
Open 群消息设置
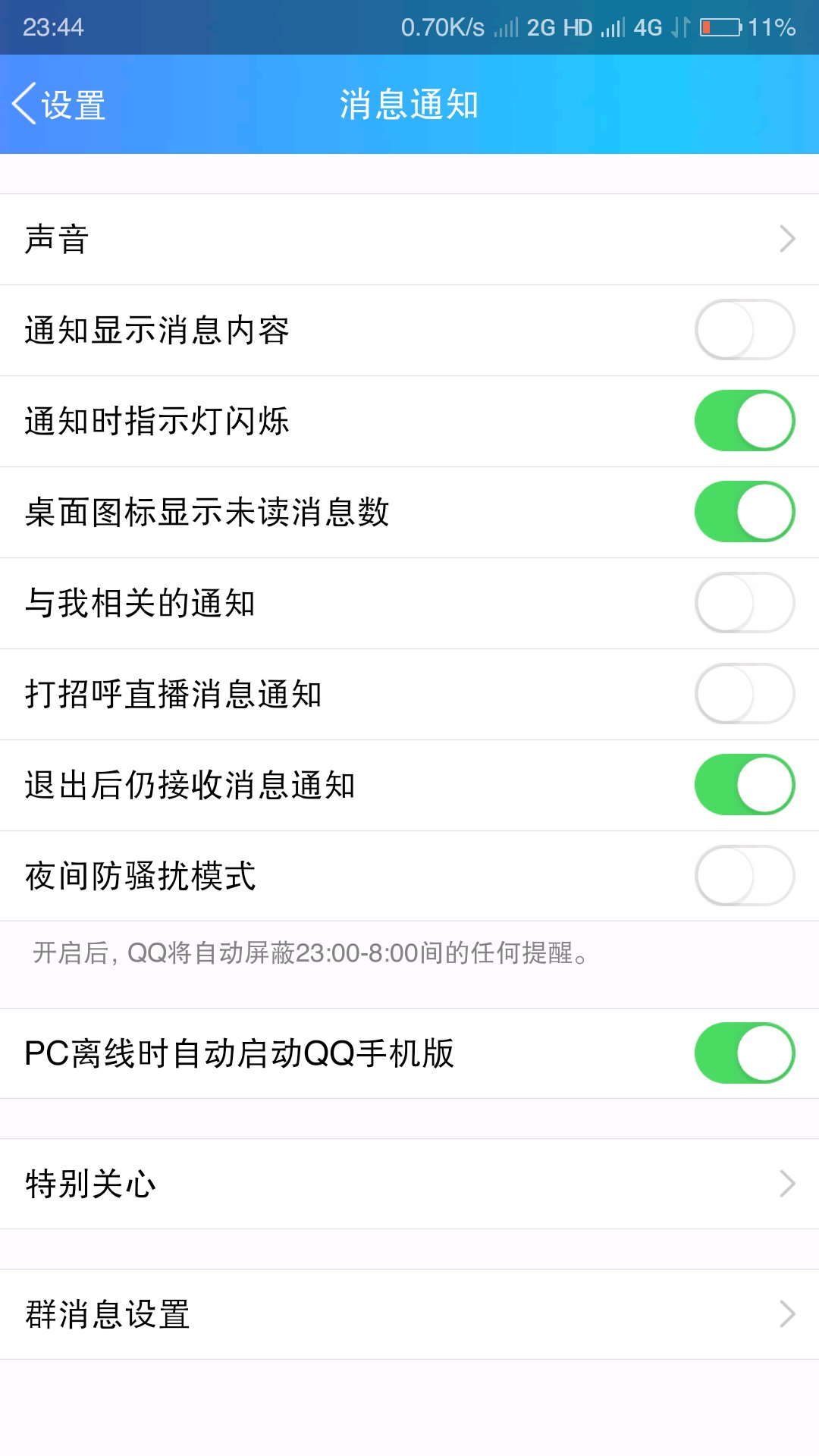[x=409, y=1314]
